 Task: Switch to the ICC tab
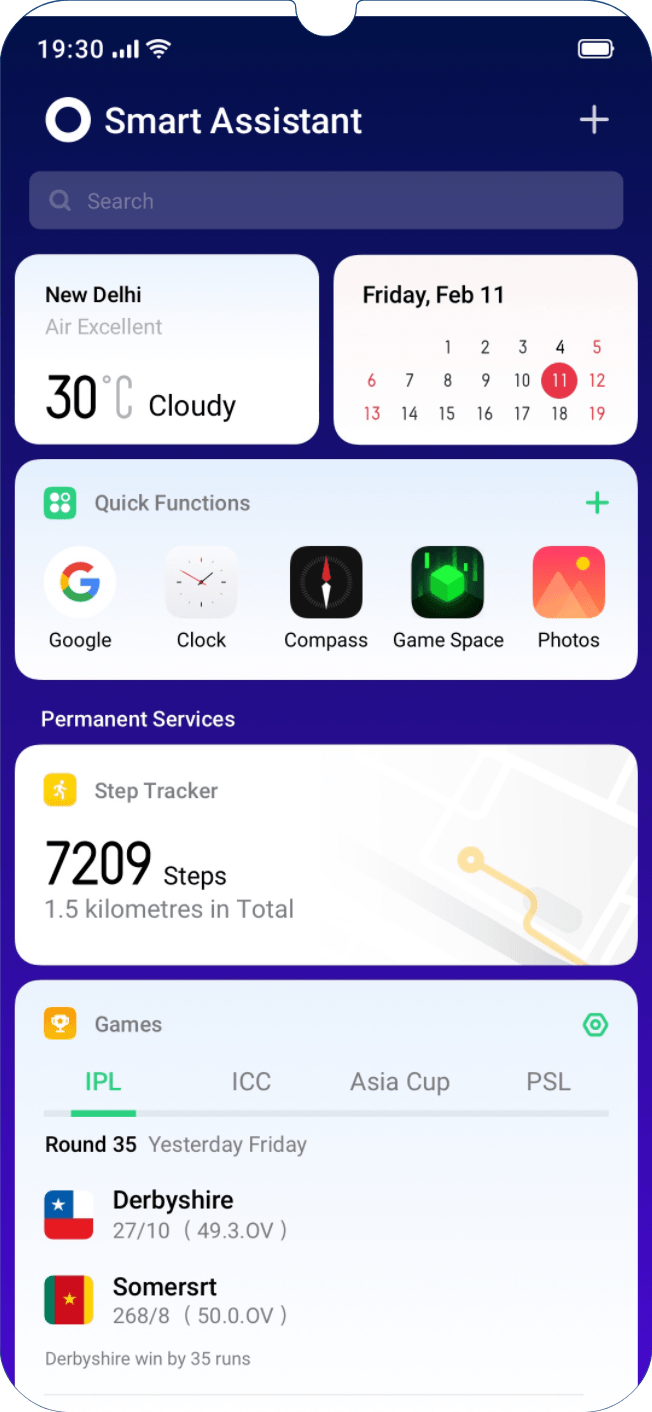(x=251, y=1082)
